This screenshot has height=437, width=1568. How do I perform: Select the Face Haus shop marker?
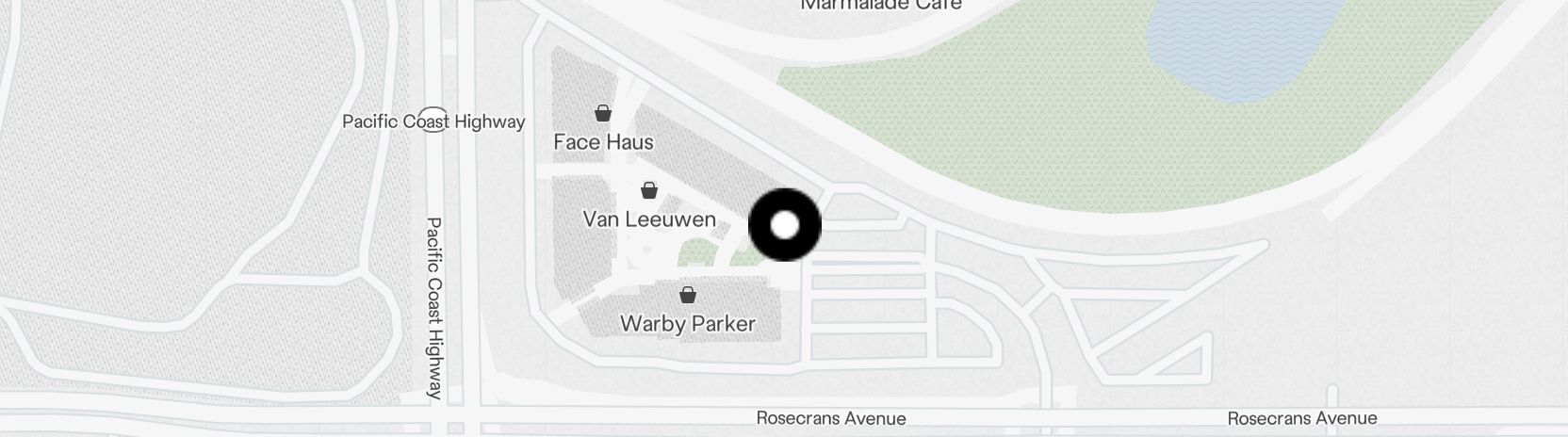(603, 114)
